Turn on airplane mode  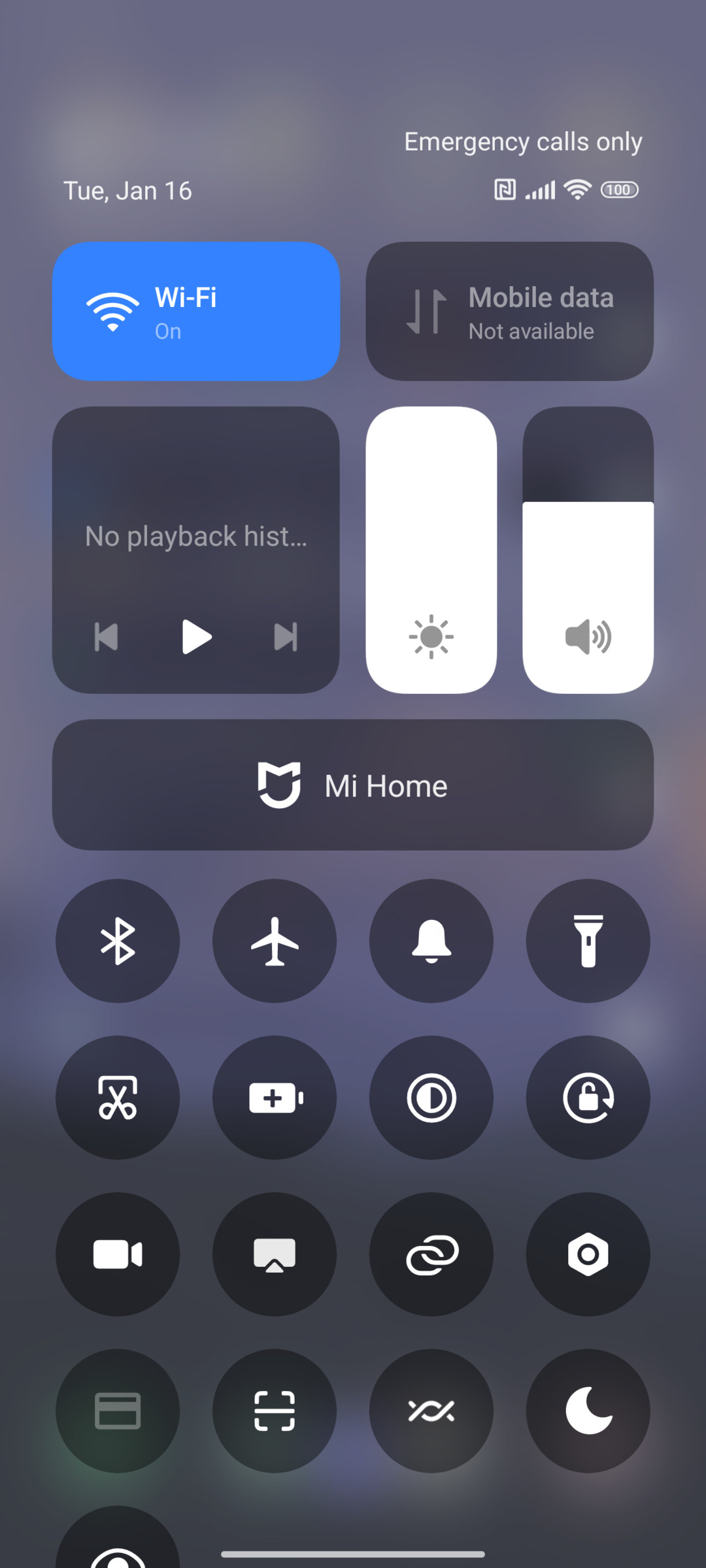[275, 941]
